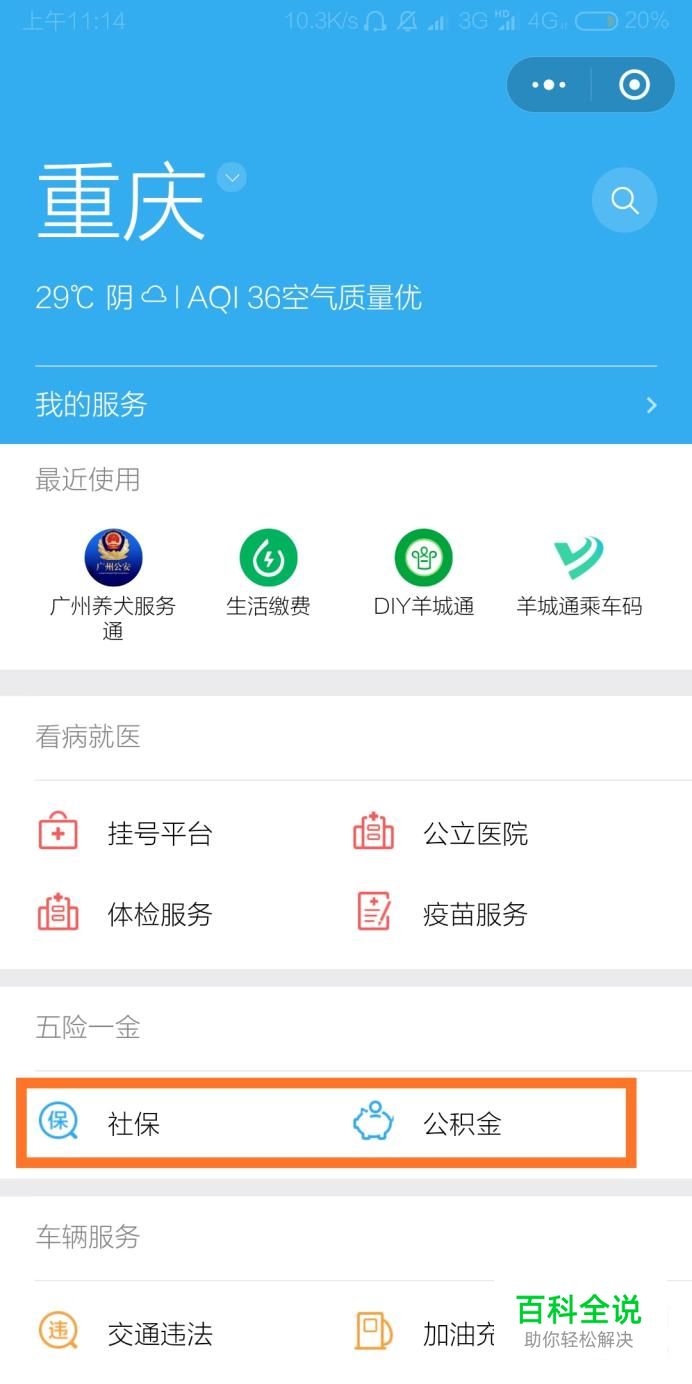Image resolution: width=692 pixels, height=1384 pixels.
Task: Close the mini program with the circle button
Action: 634,85
